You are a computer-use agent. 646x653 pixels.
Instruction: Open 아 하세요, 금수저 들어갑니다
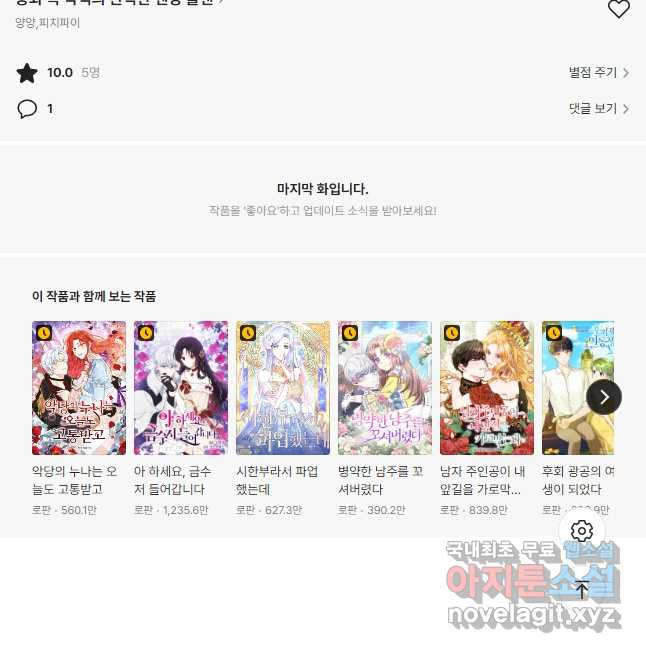[181, 388]
